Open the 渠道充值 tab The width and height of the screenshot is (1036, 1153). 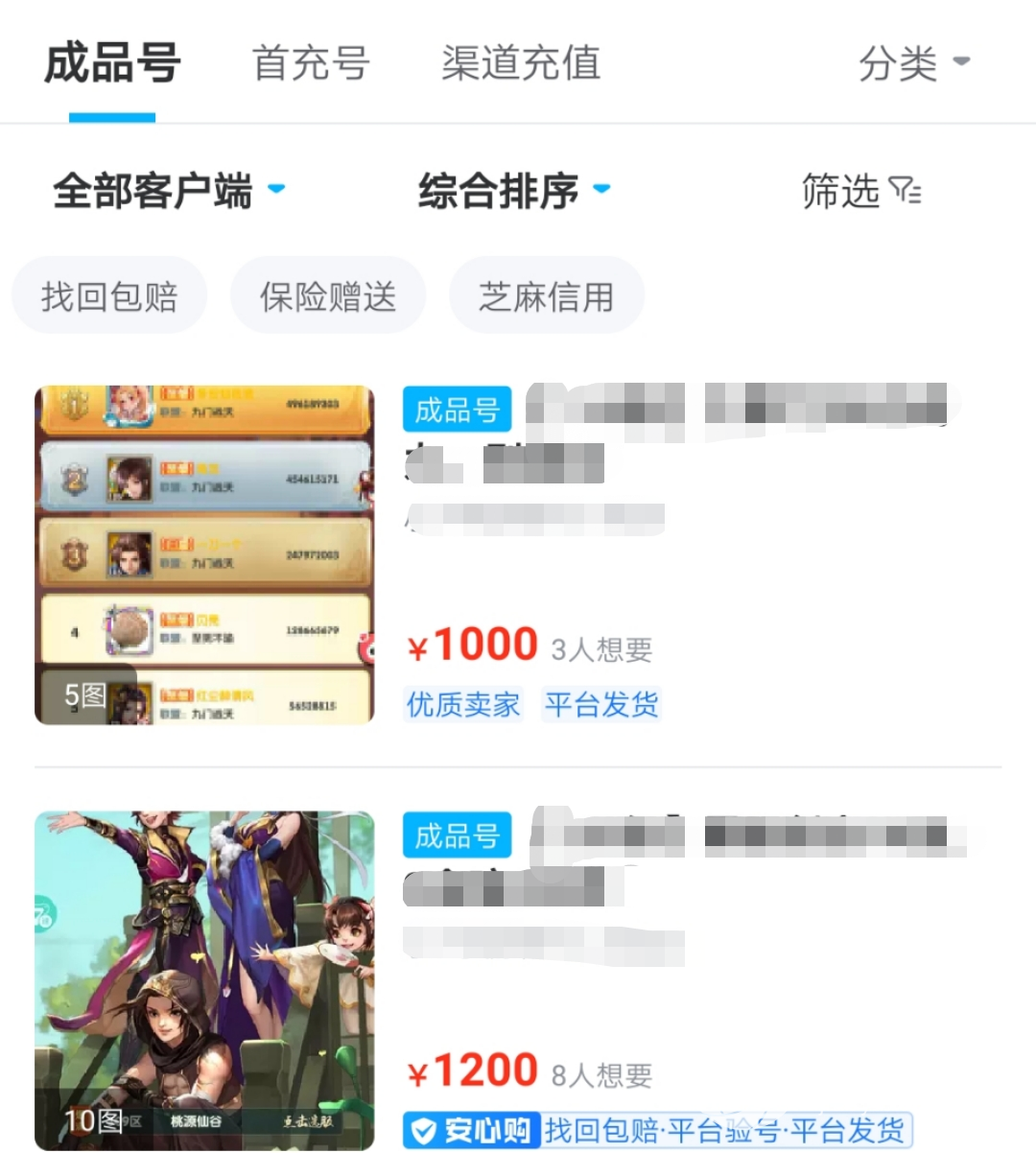521,63
